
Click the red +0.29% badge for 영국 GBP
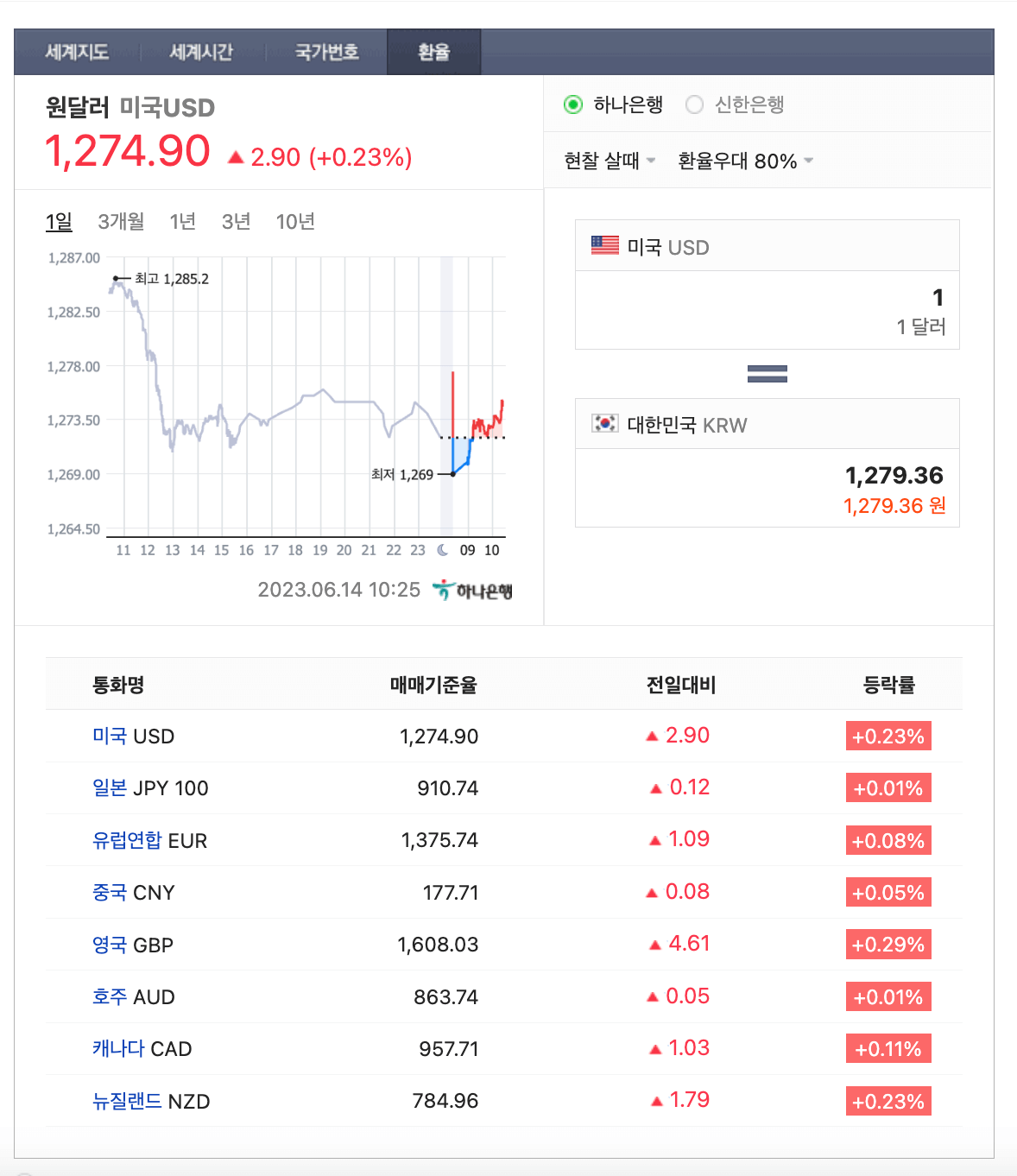[x=888, y=944]
